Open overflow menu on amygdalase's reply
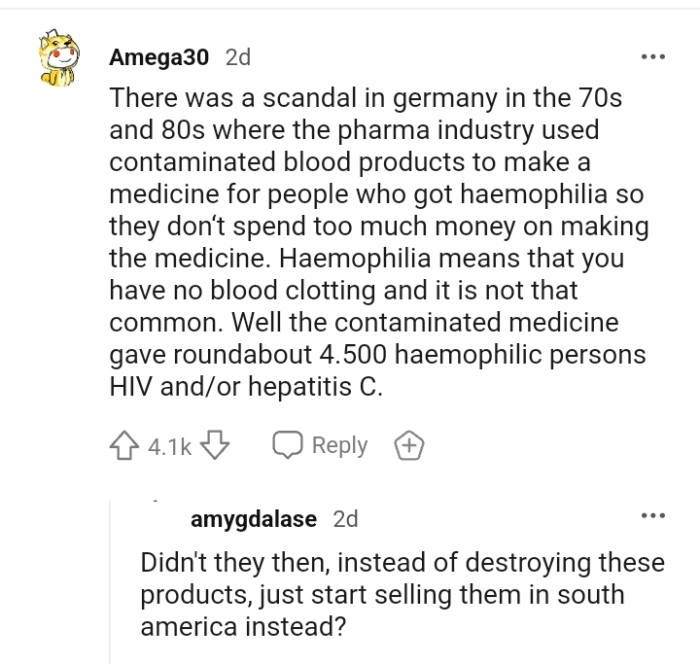The image size is (700, 664). 653,516
